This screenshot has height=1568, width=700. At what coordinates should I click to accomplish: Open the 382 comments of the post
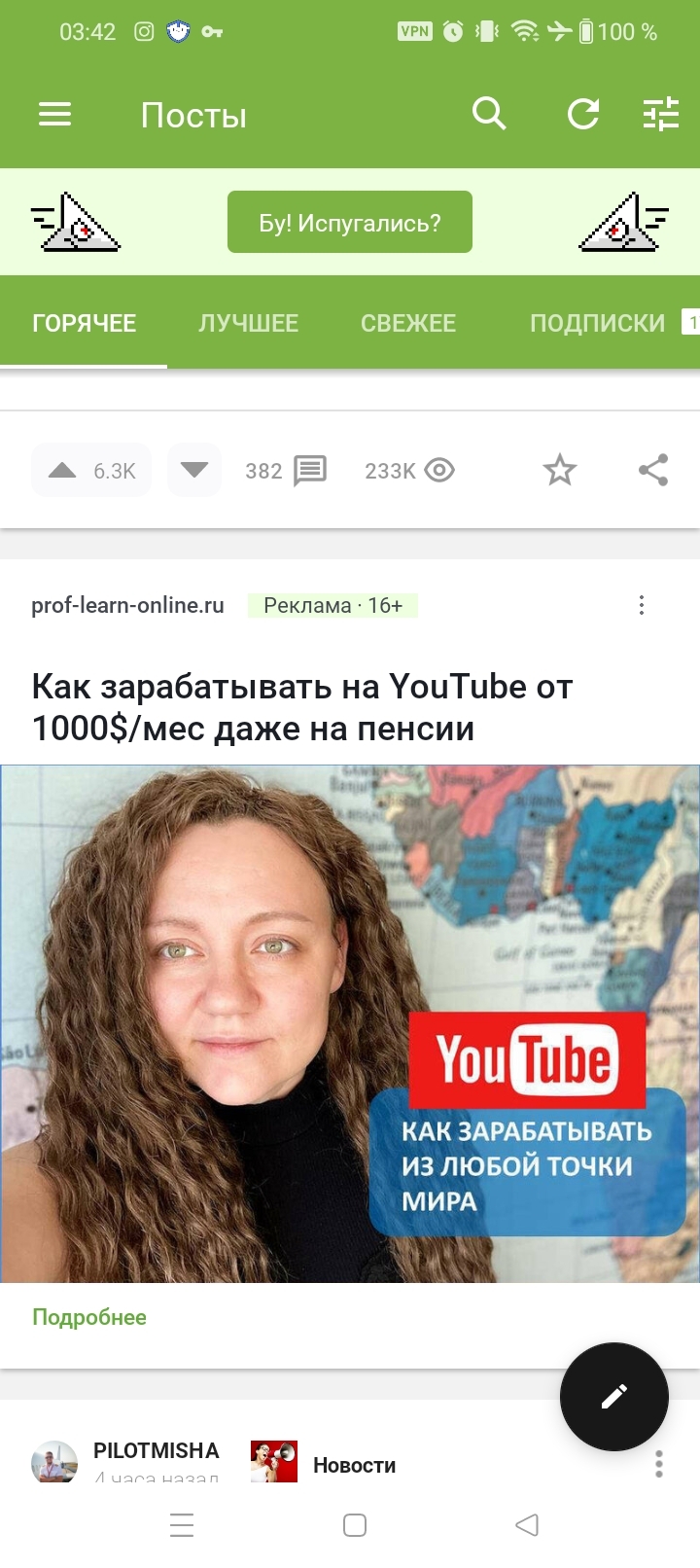[286, 471]
